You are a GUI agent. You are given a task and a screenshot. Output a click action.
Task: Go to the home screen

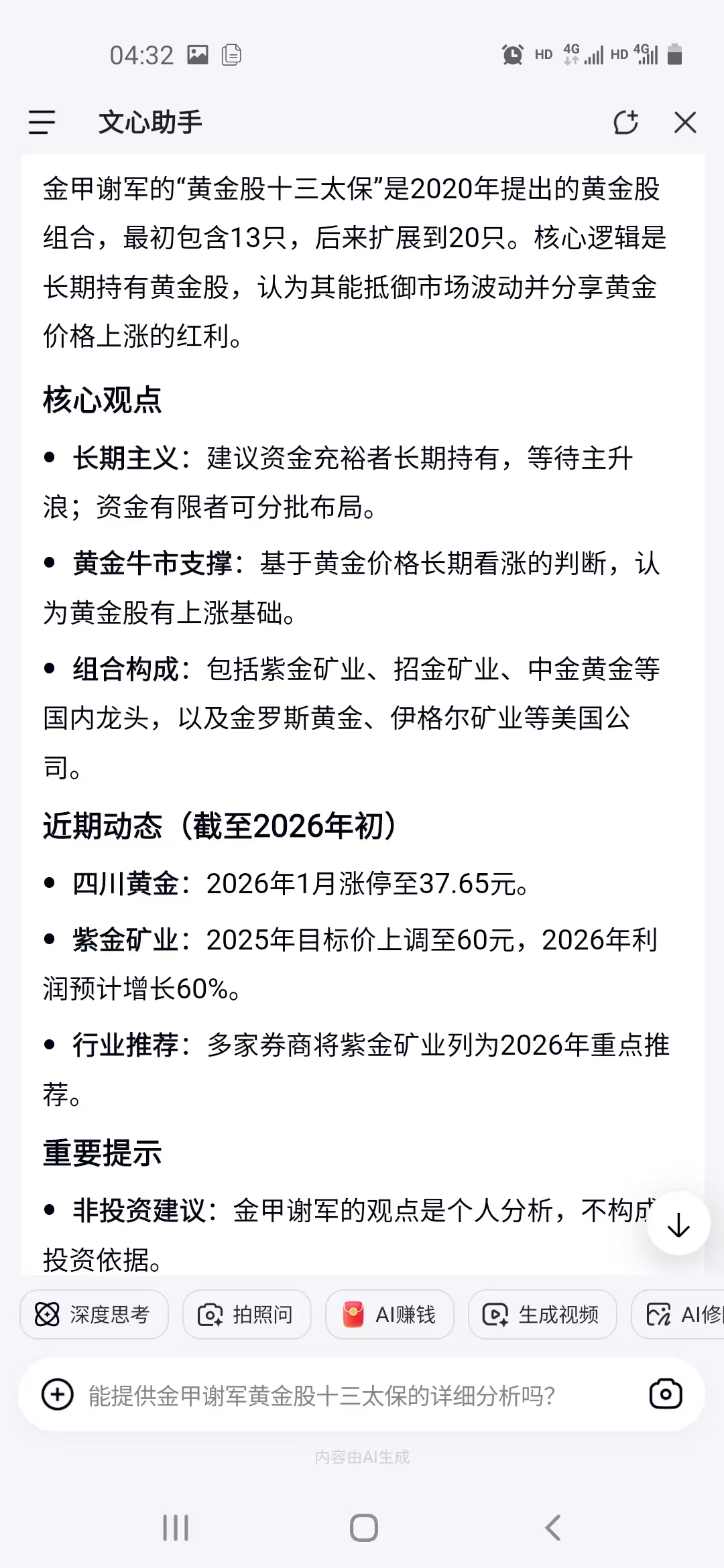pyautogui.click(x=363, y=1528)
